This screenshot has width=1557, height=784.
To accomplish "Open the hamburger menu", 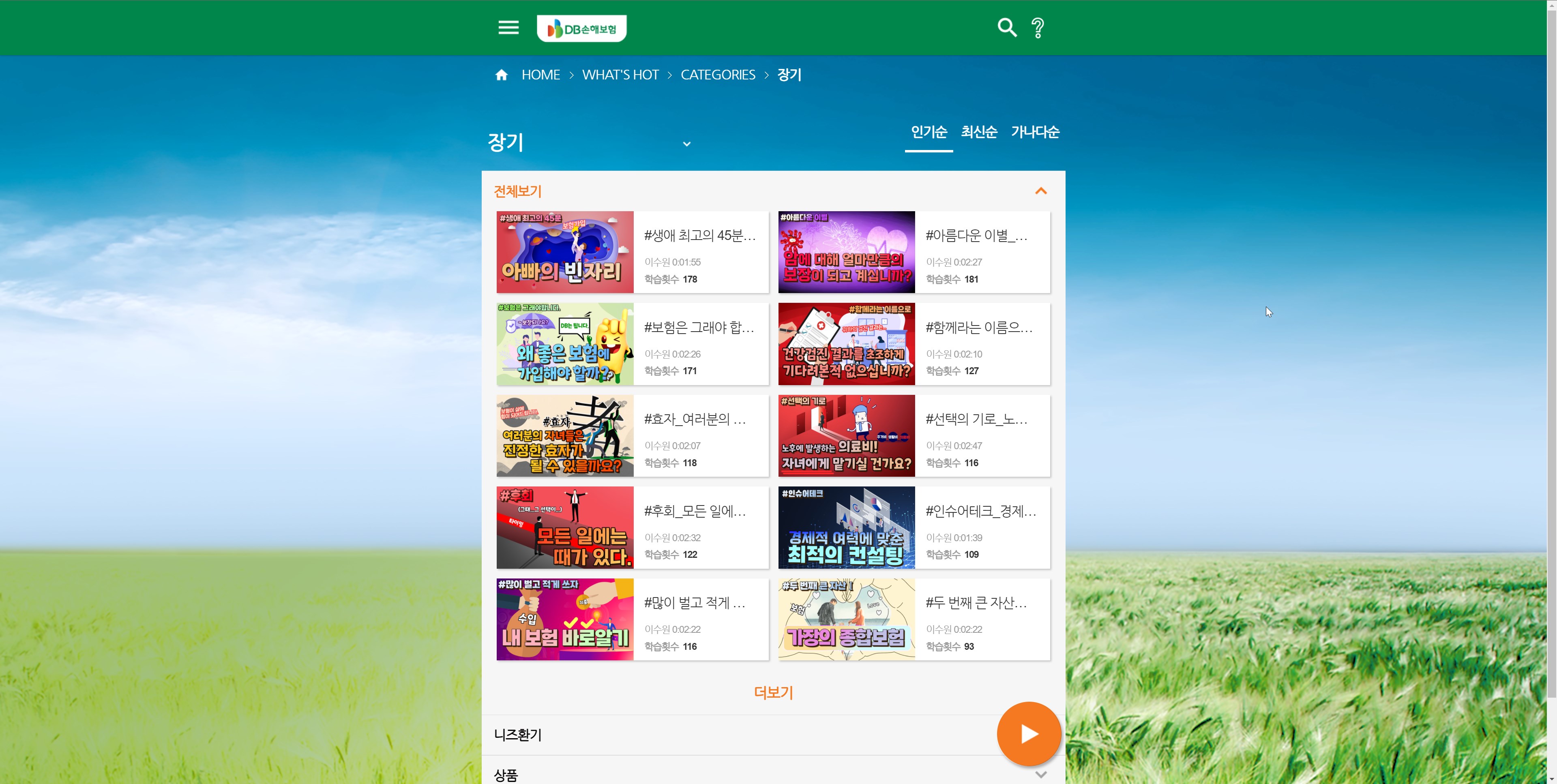I will 508,28.
